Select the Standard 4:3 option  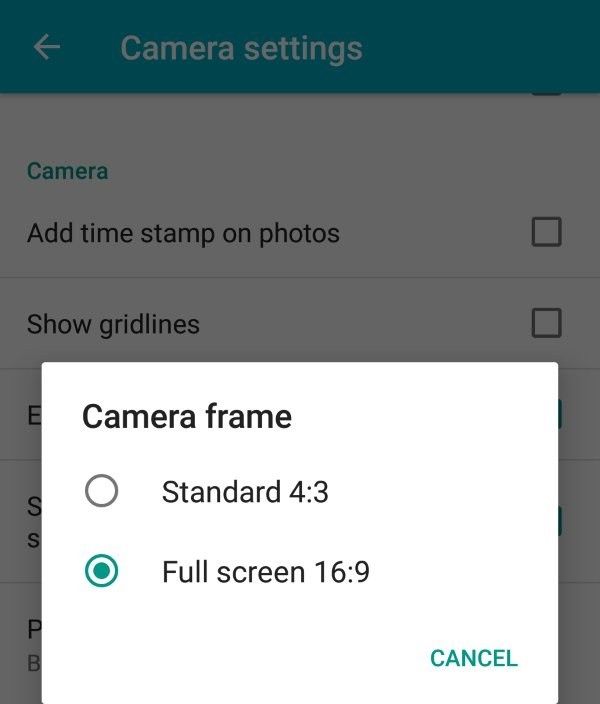coord(102,491)
